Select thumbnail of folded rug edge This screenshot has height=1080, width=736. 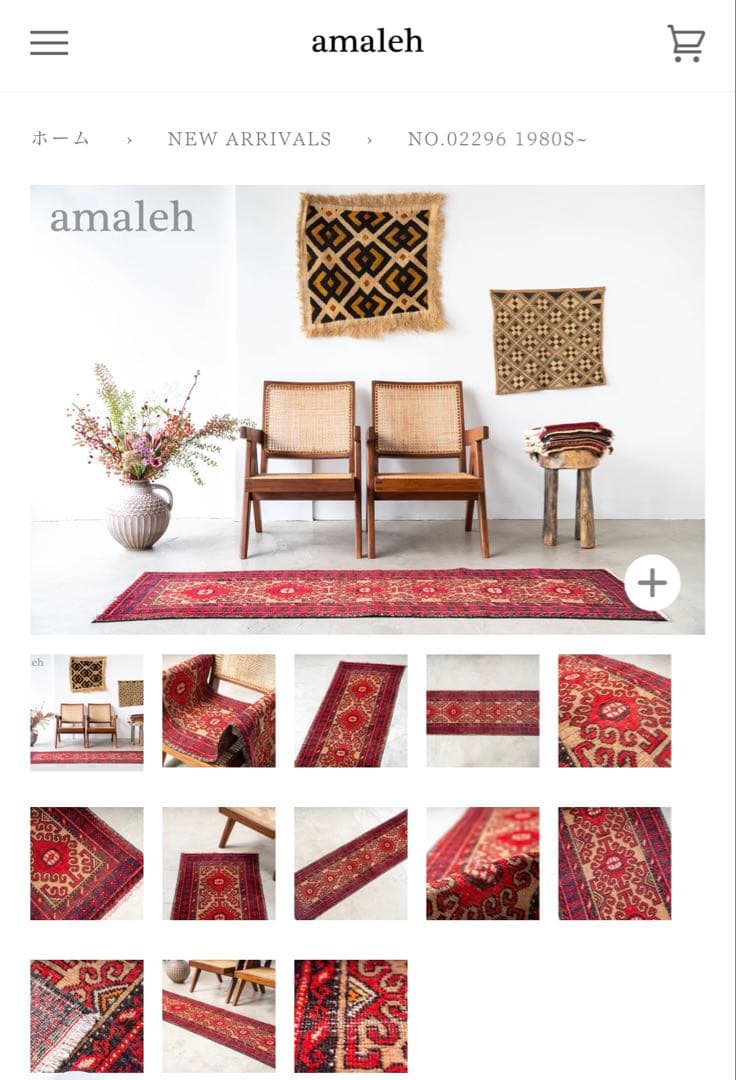[483, 864]
